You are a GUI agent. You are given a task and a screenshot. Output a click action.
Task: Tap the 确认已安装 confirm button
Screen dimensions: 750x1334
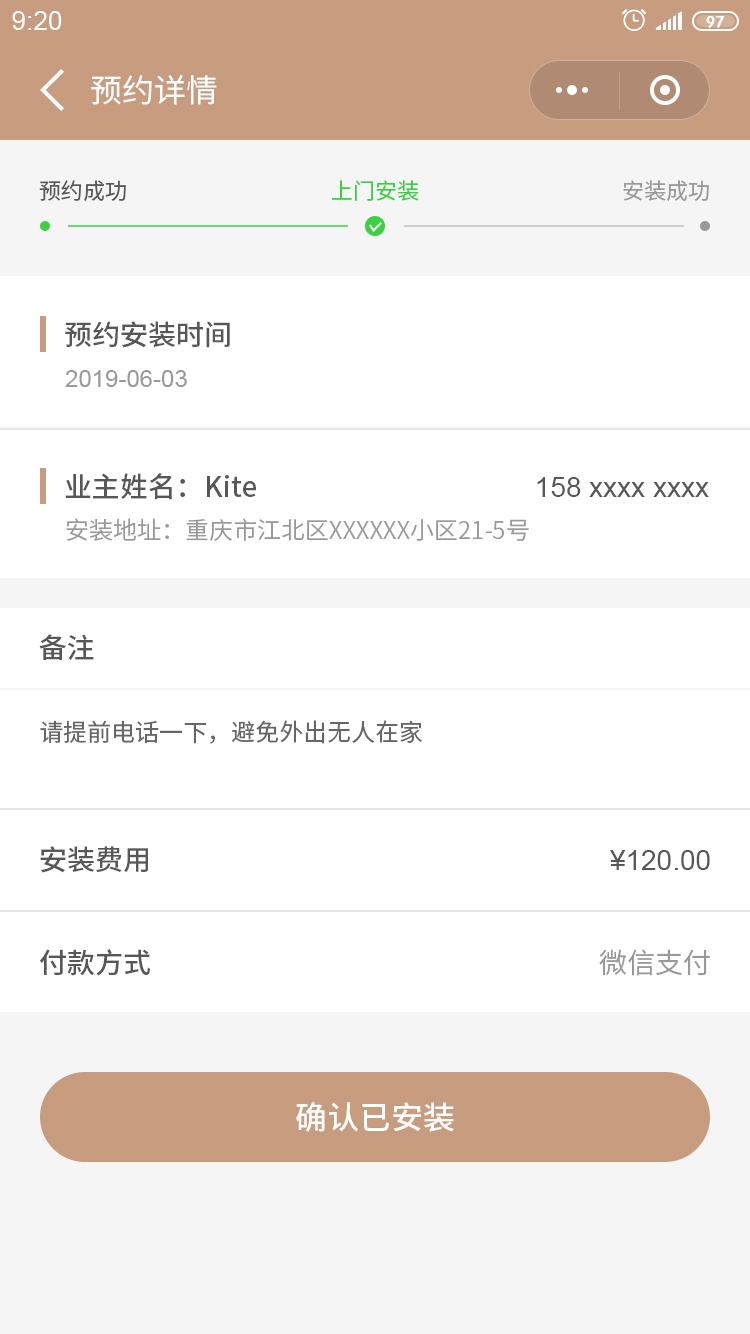[x=375, y=1117]
